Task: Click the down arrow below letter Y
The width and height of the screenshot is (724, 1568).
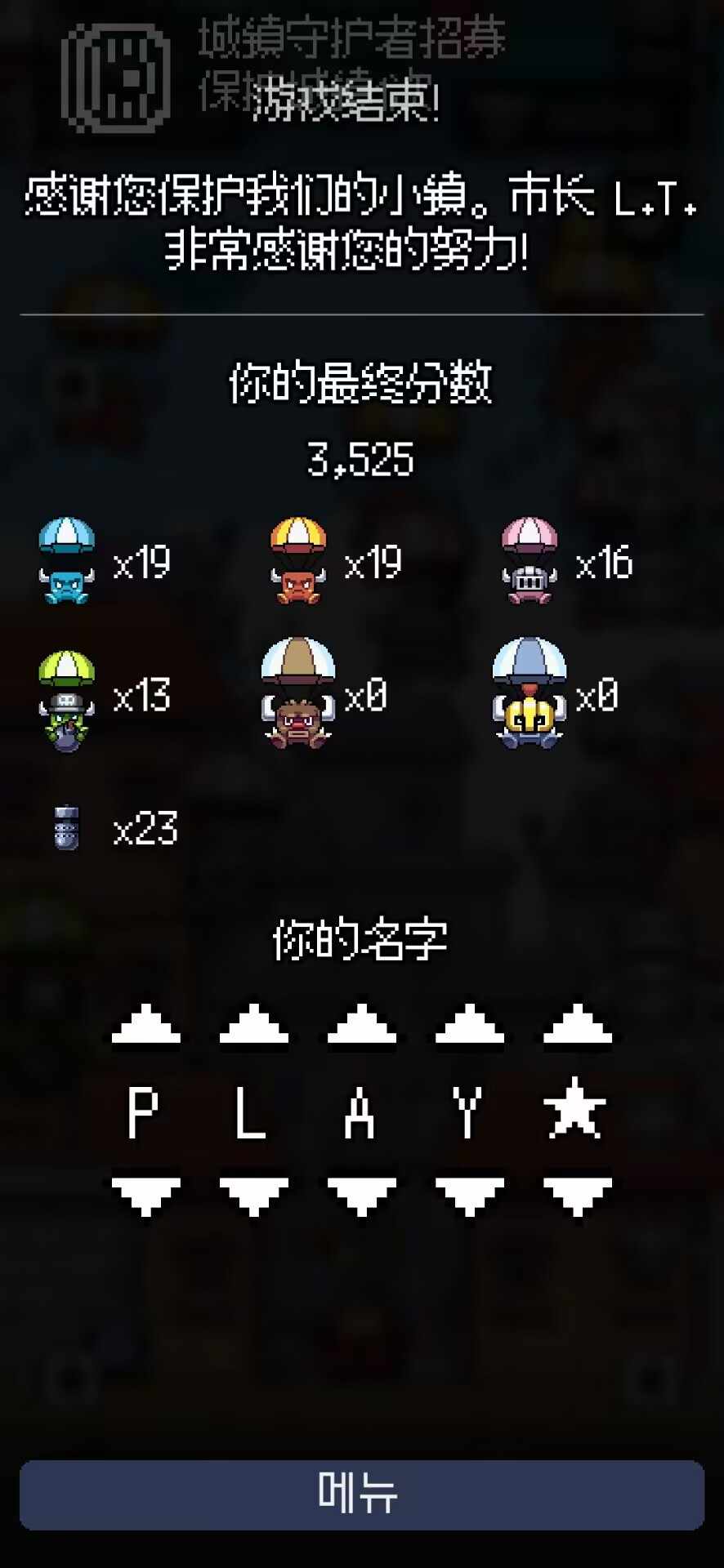Action: [x=470, y=1188]
